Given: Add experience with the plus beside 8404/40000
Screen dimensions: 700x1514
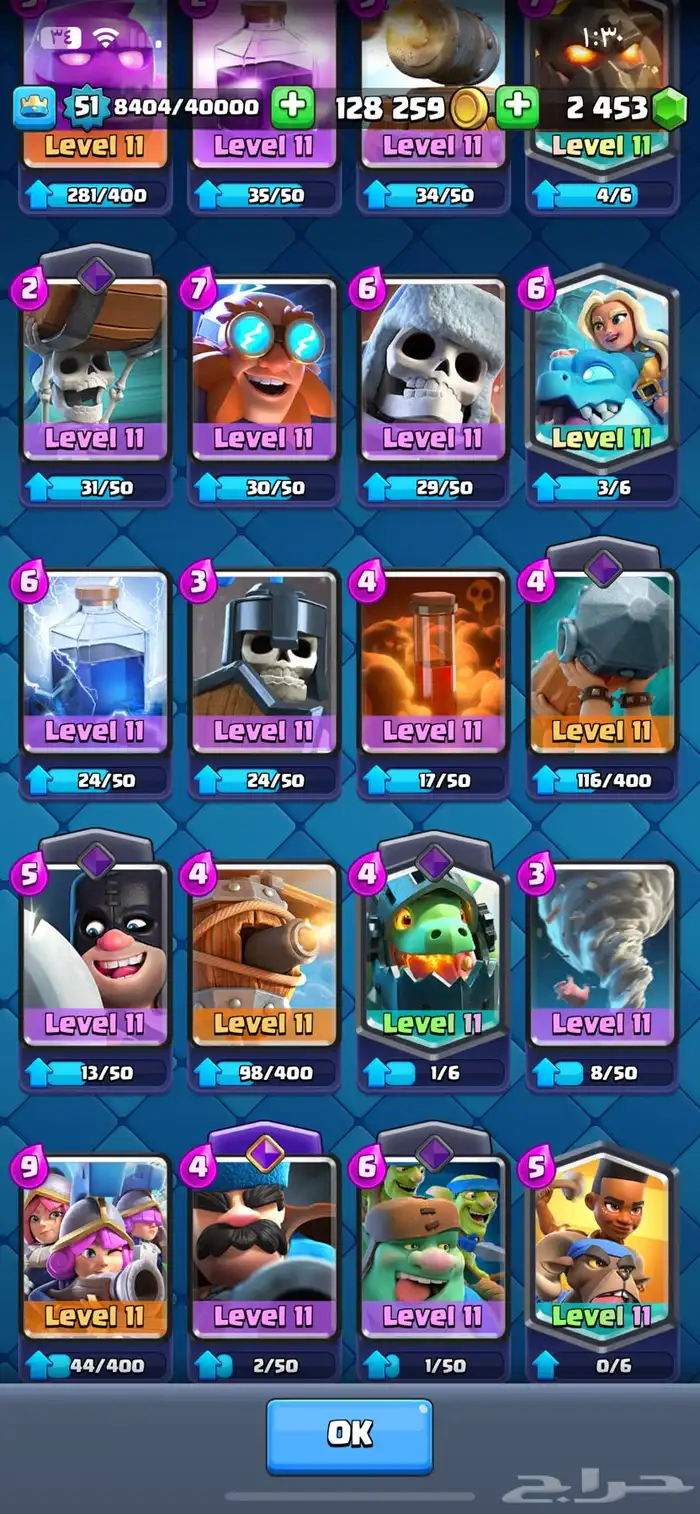Looking at the screenshot, I should point(293,107).
